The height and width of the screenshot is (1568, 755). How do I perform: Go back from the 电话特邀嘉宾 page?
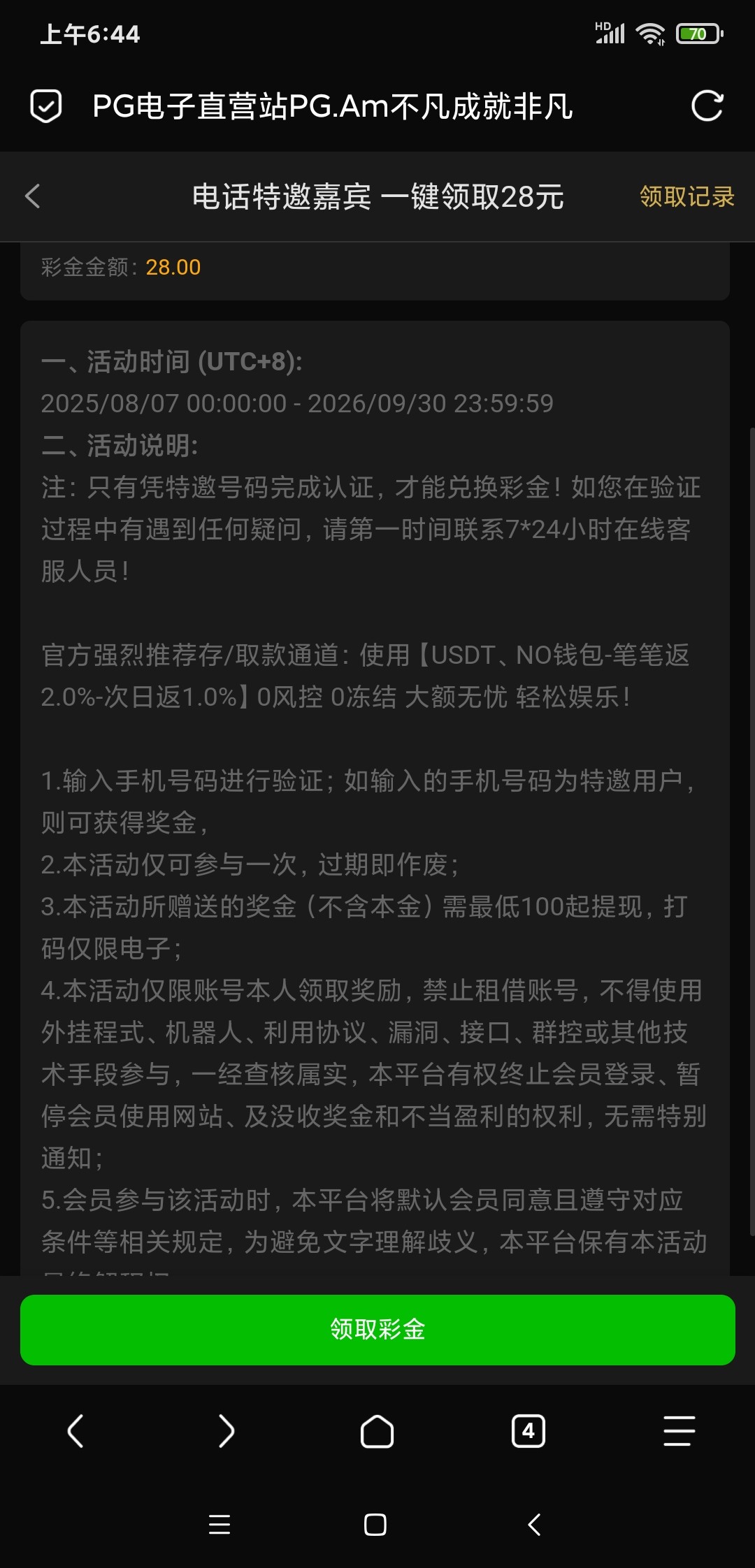tap(33, 196)
